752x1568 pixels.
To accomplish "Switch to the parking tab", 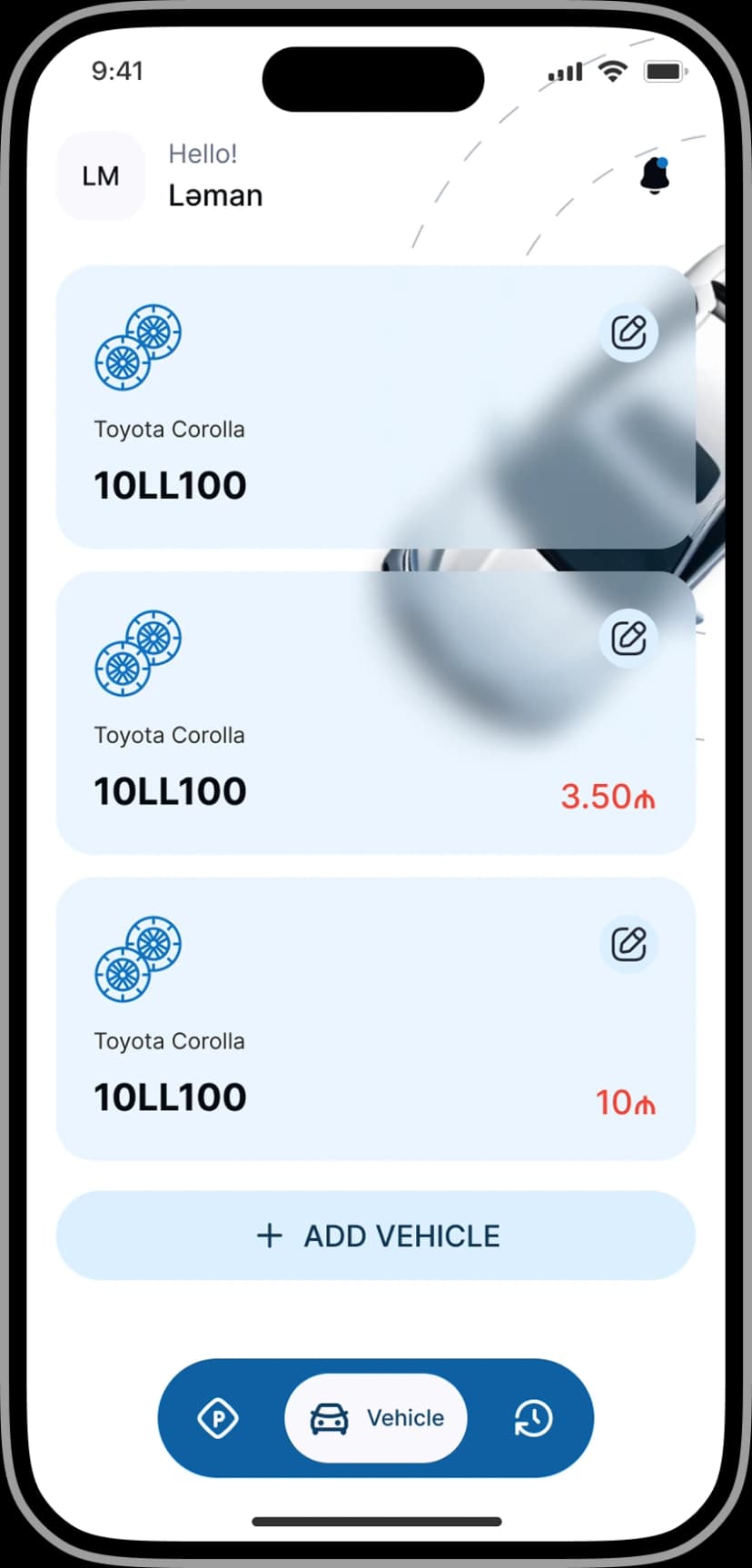I will pos(218,1418).
